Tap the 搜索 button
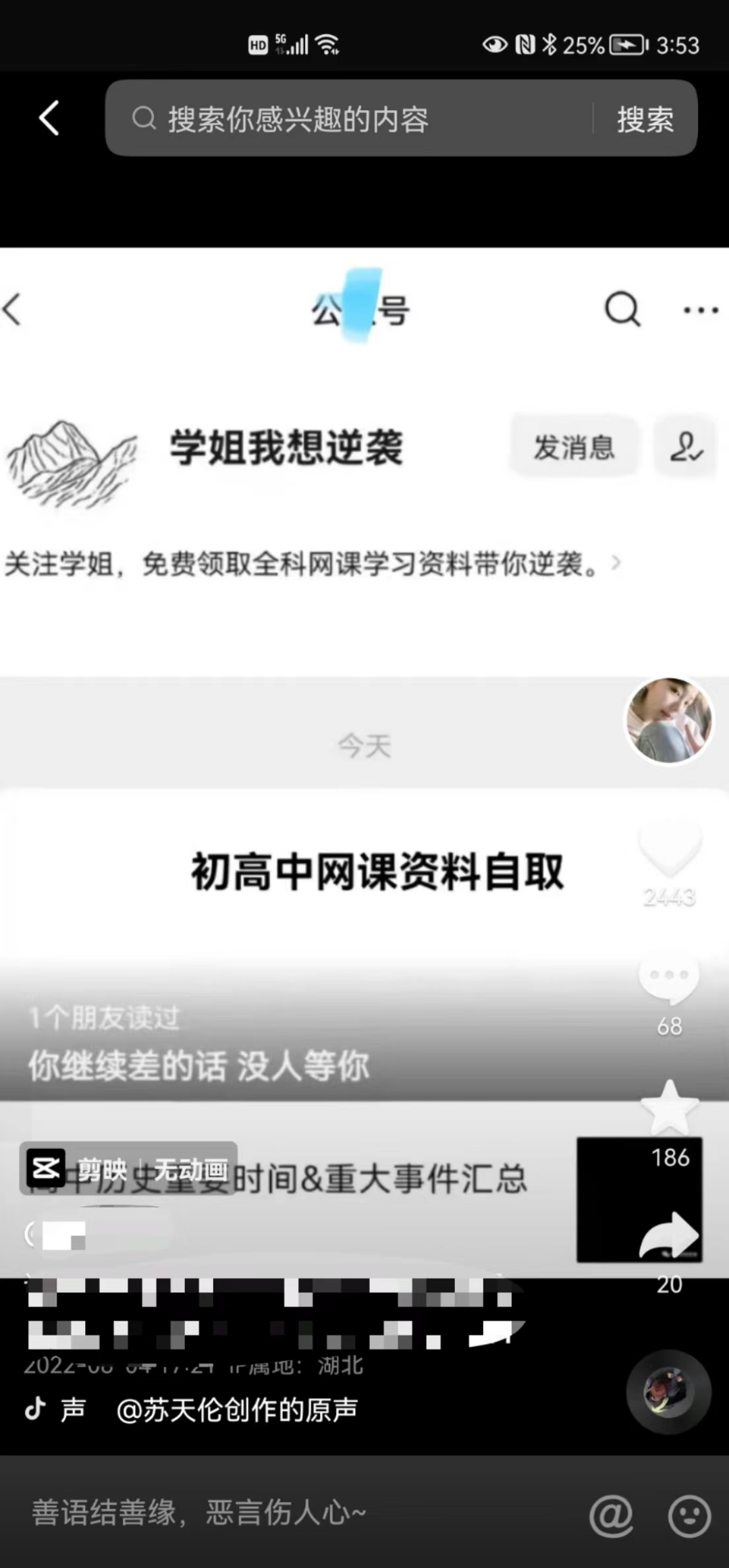 click(645, 119)
